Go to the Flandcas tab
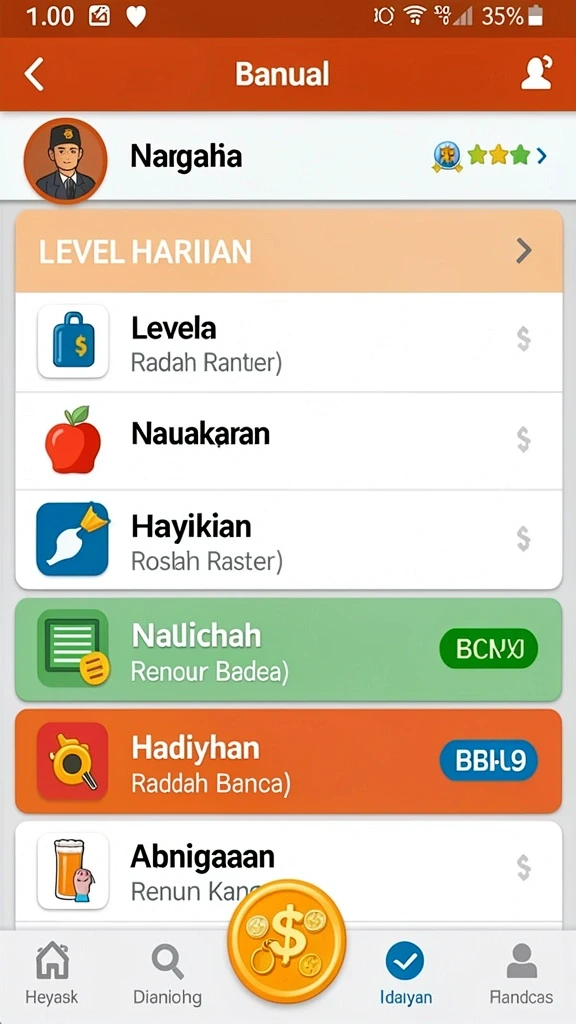The image size is (576, 1024). click(521, 973)
